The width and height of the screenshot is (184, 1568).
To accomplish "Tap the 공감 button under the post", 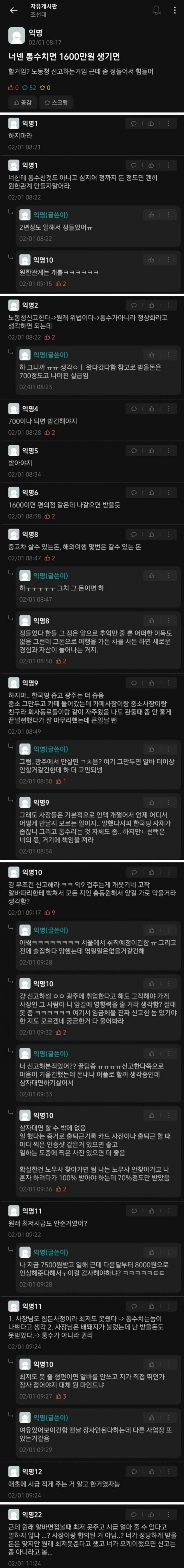I will tap(21, 102).
